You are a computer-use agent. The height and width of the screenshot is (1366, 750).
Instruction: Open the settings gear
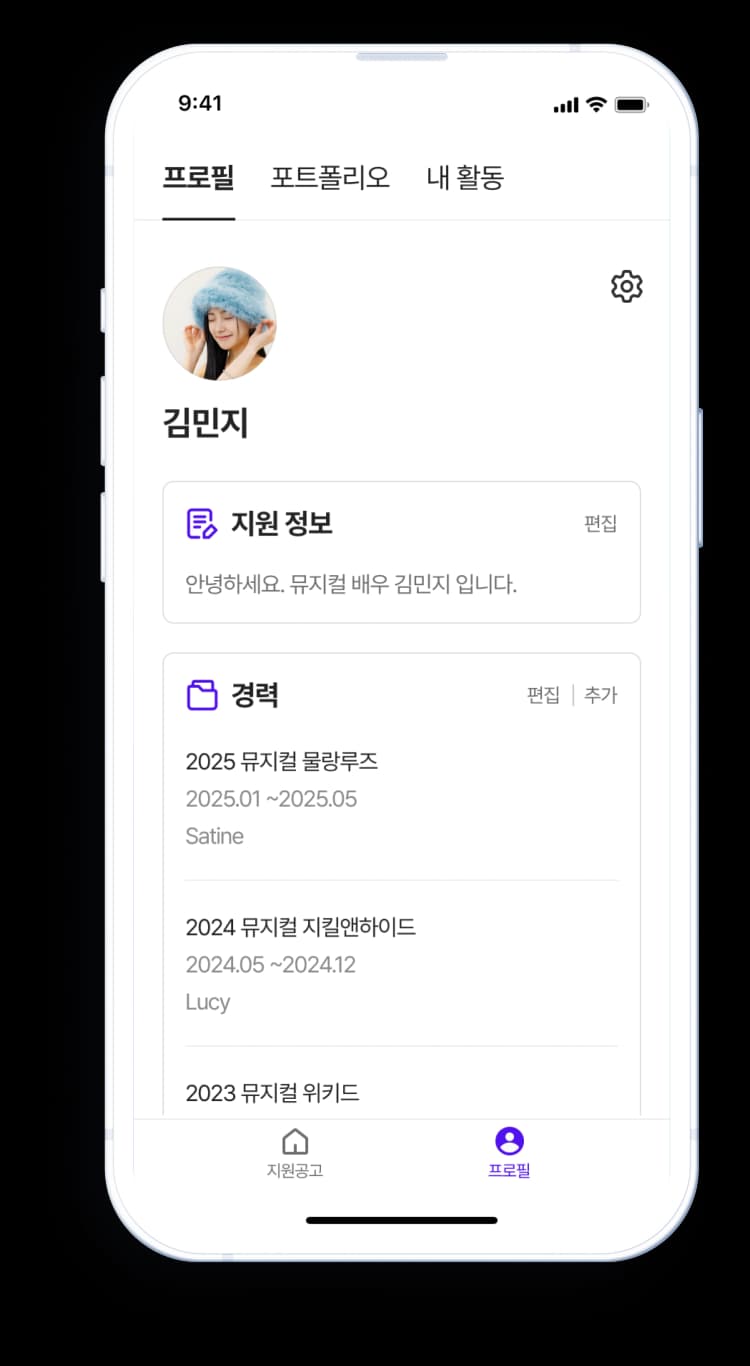627,287
